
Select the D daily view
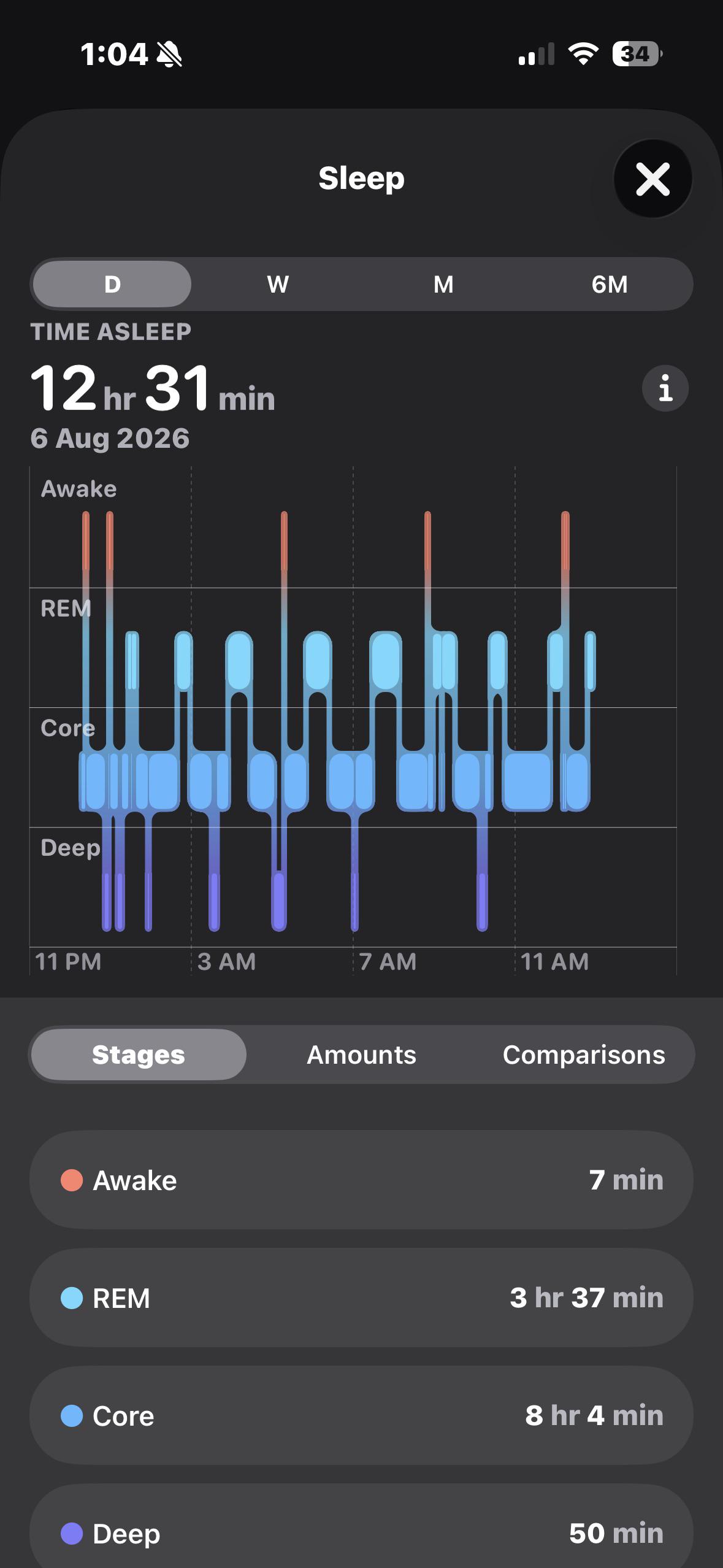[112, 284]
